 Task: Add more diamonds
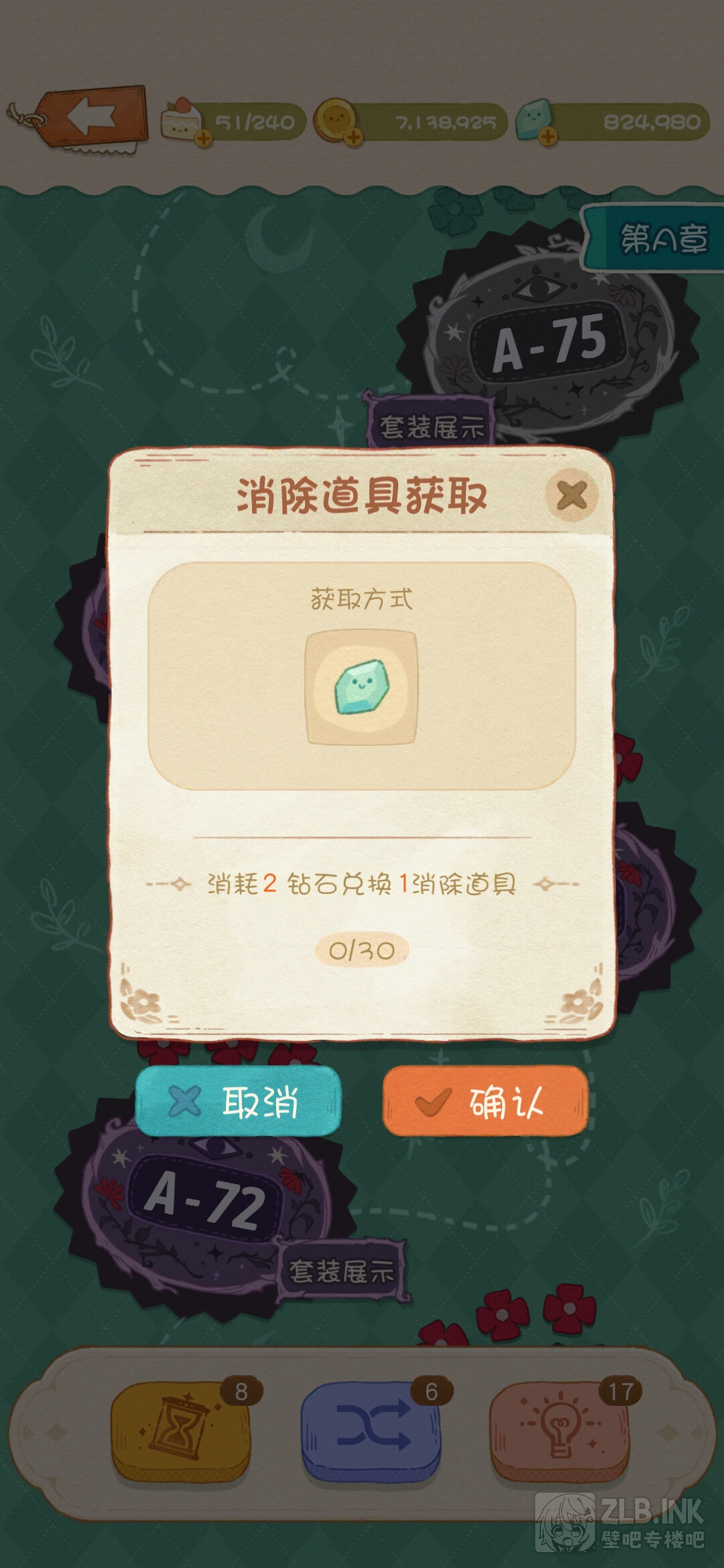[548, 137]
